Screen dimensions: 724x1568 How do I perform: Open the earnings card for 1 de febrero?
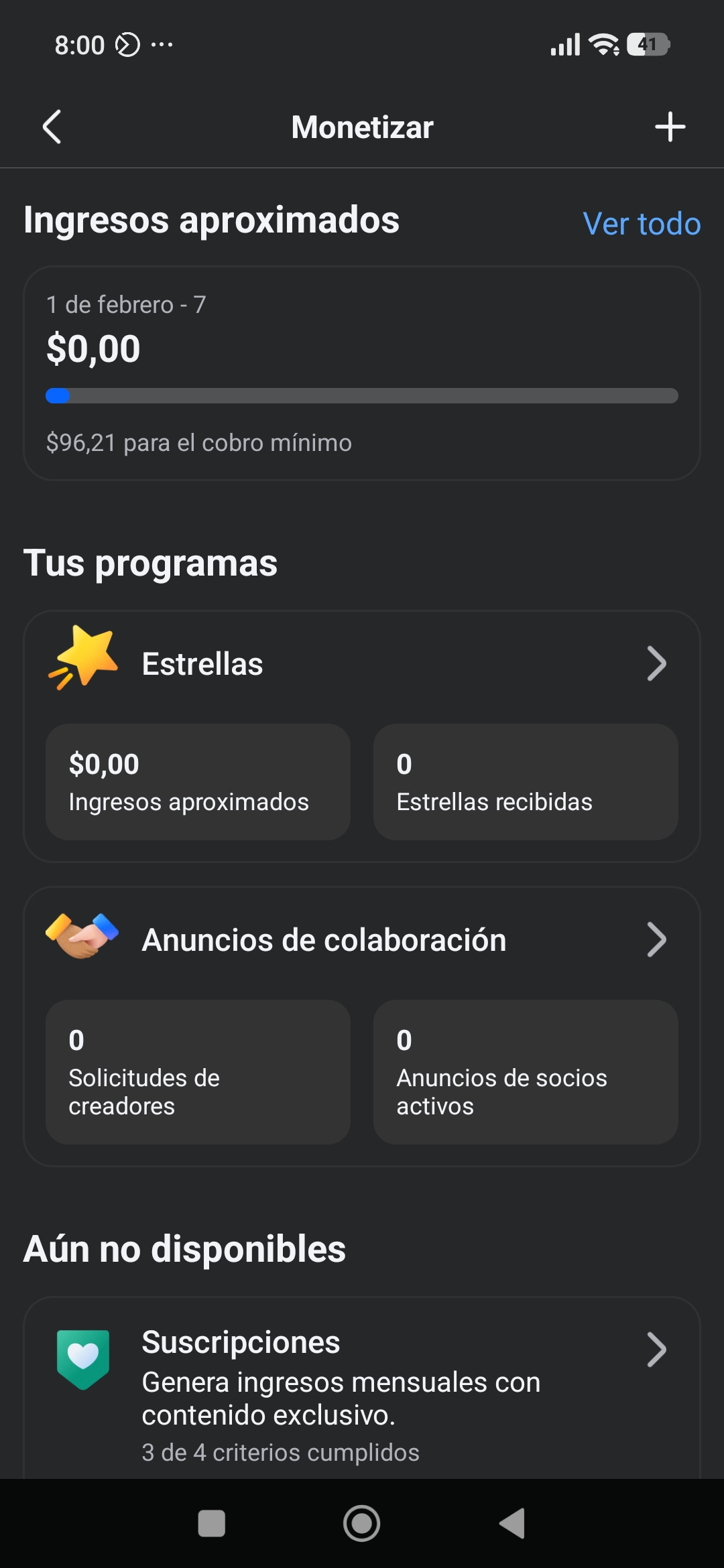362,373
